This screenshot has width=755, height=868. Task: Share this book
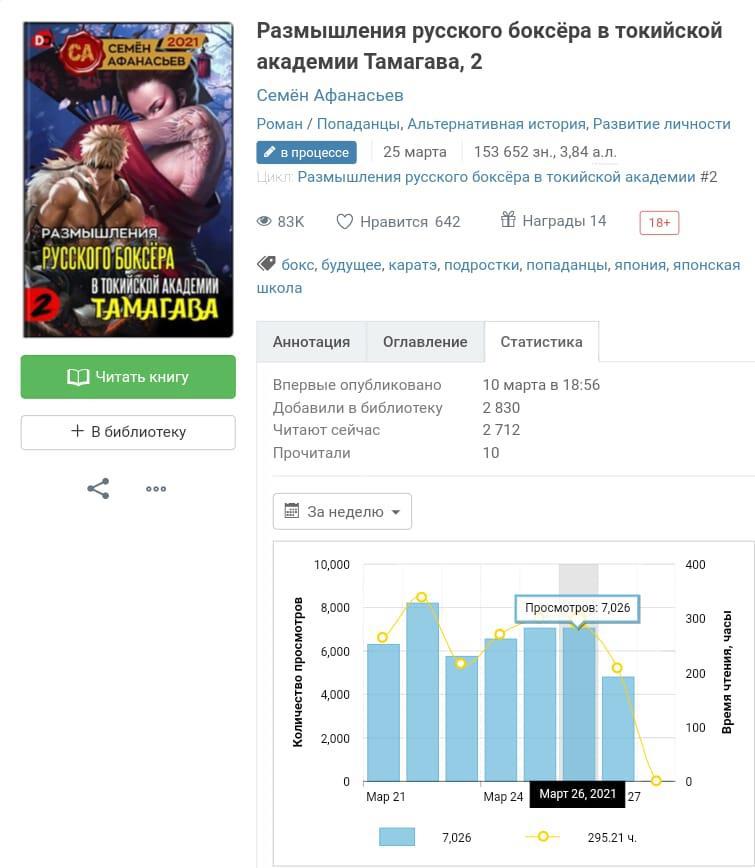(98, 489)
